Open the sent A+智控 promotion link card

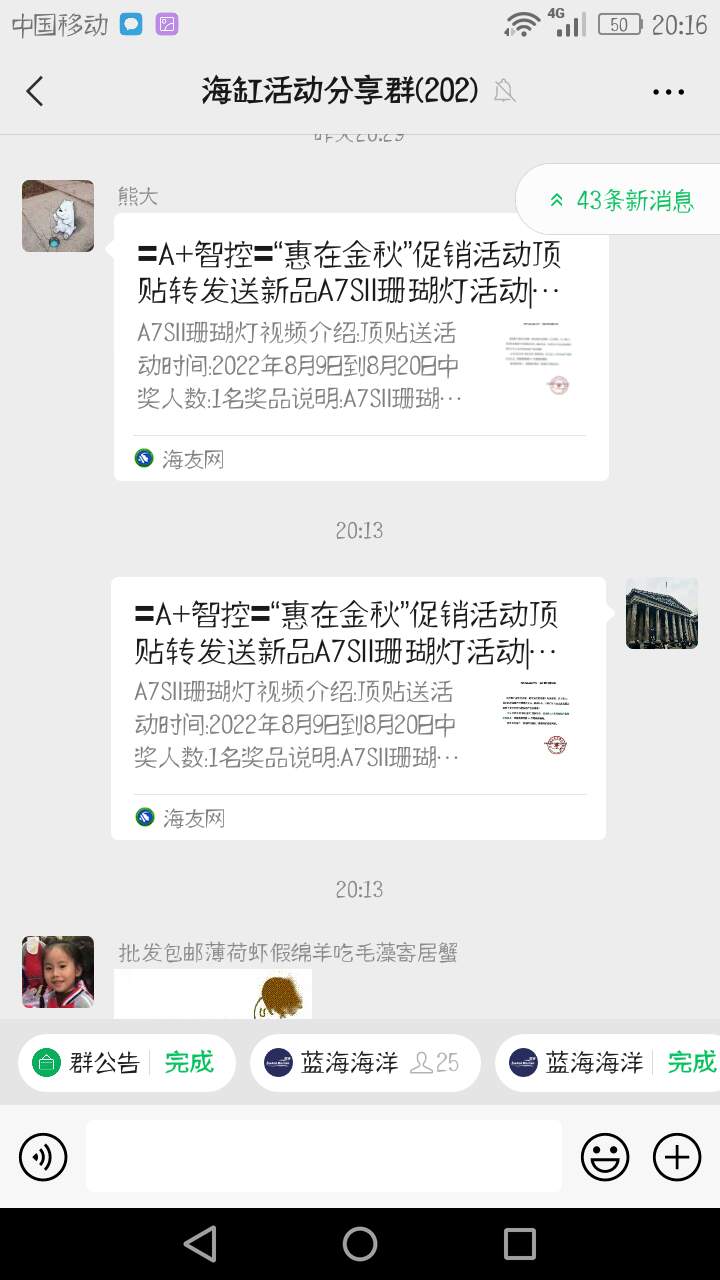click(x=358, y=707)
